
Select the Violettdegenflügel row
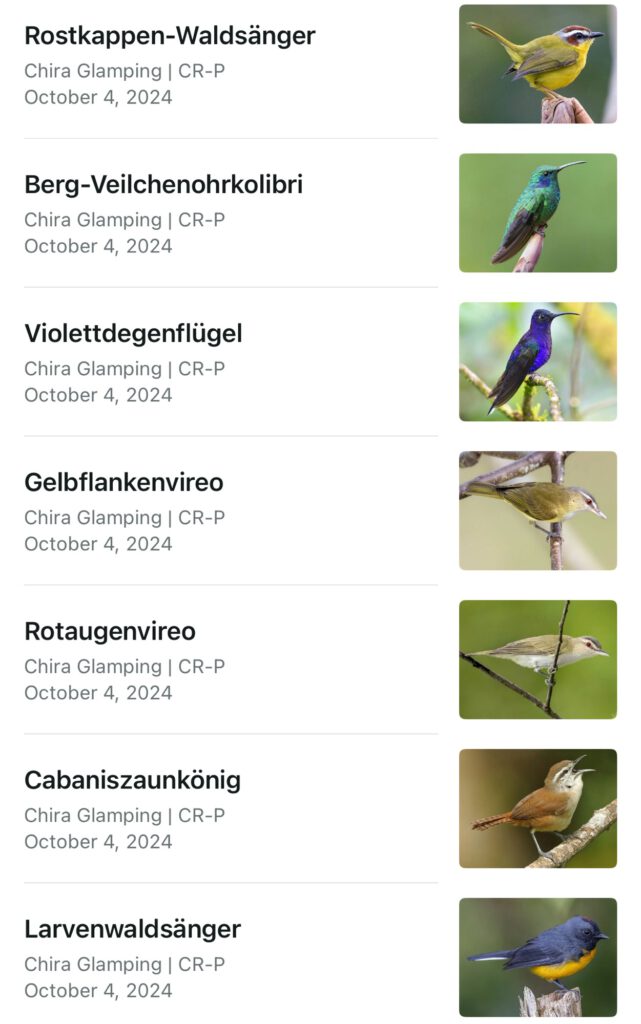(x=133, y=334)
